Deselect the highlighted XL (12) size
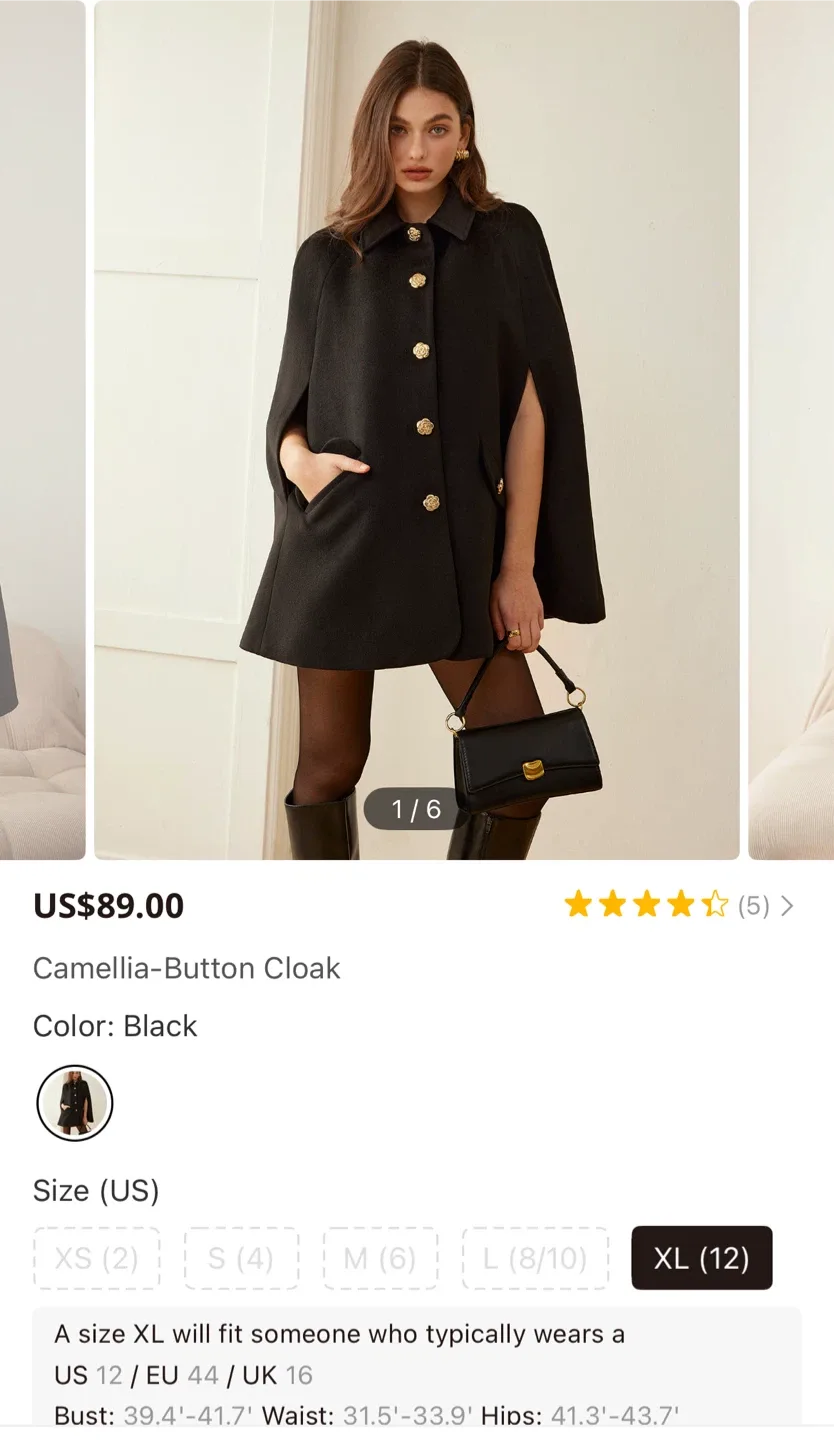 (x=701, y=1258)
